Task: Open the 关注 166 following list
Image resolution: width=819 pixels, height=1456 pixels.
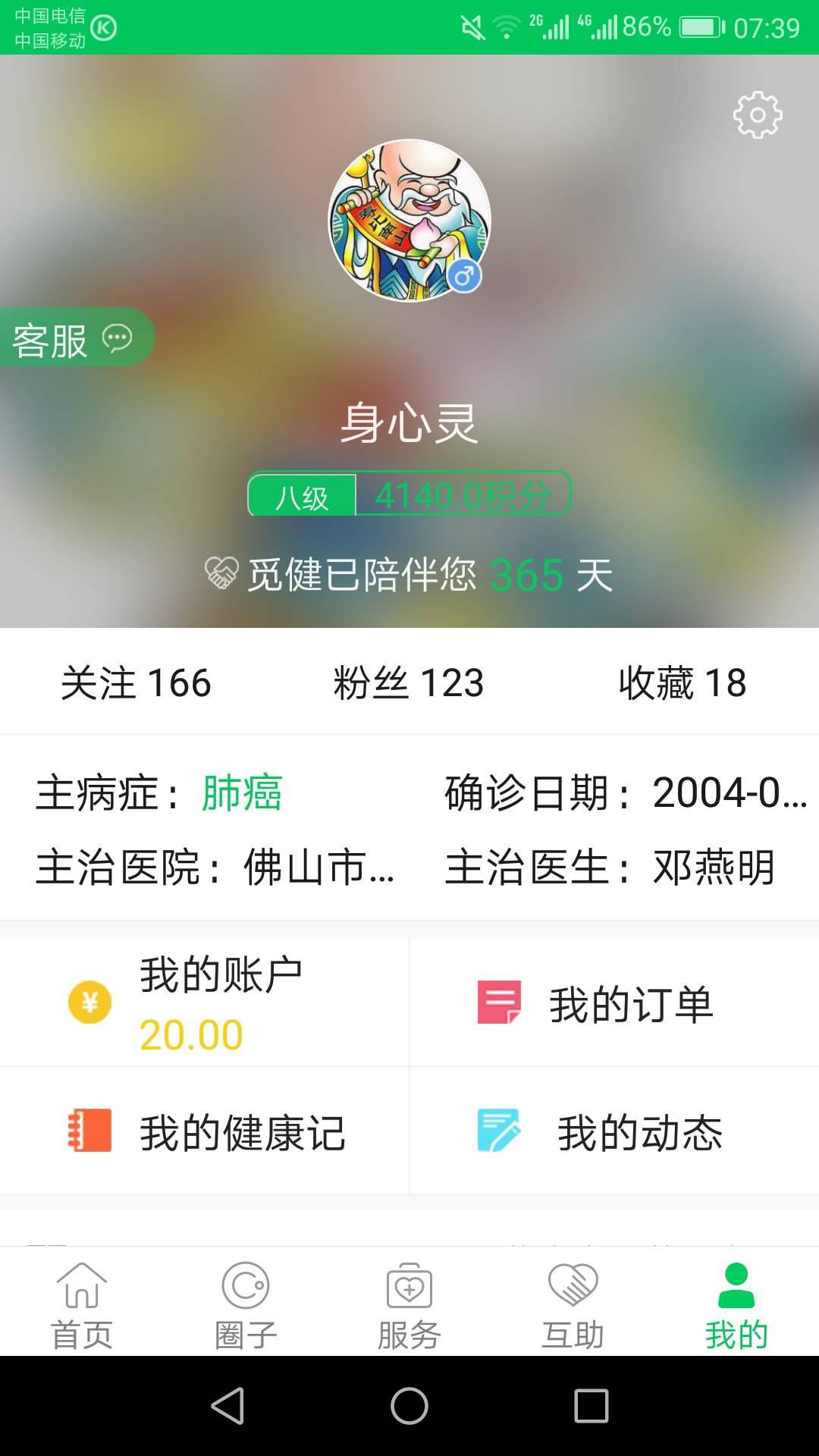Action: [136, 682]
